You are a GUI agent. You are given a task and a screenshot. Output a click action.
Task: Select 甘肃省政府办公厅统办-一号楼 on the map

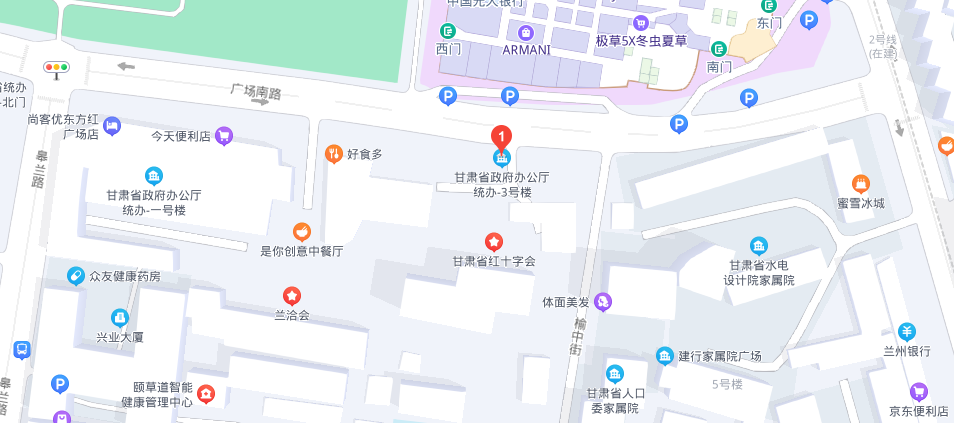click(x=154, y=177)
